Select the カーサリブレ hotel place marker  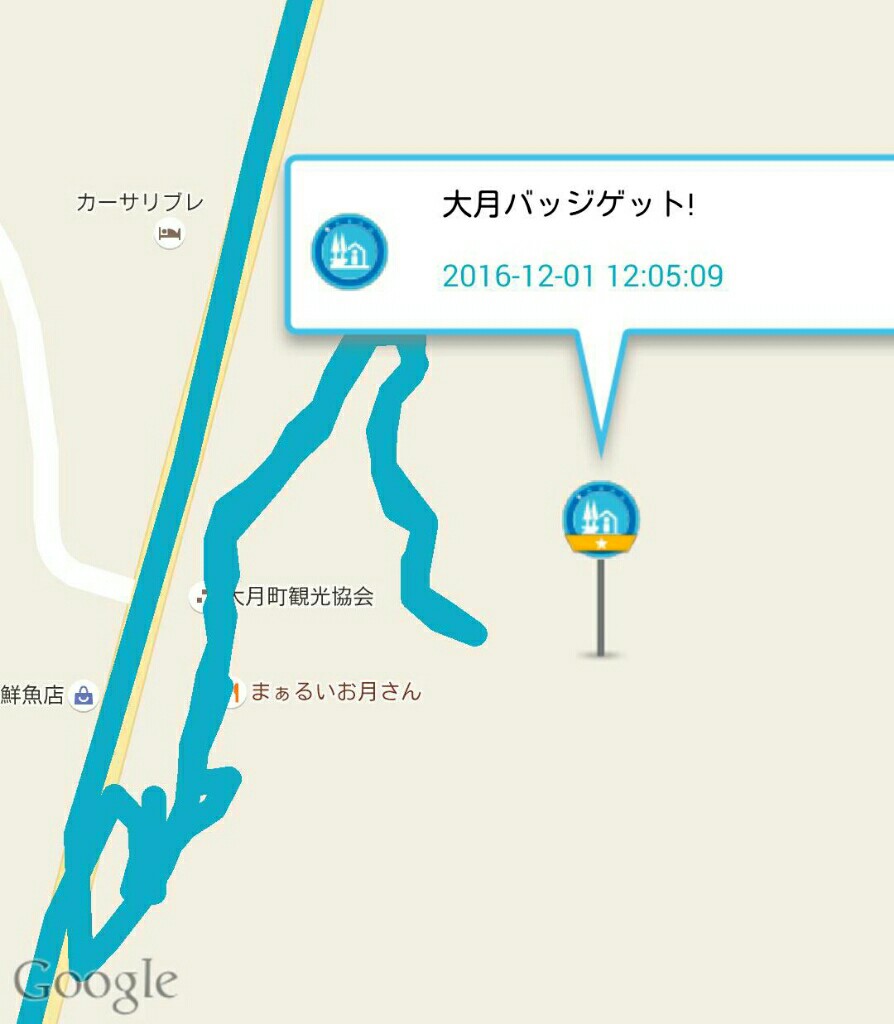pos(169,235)
